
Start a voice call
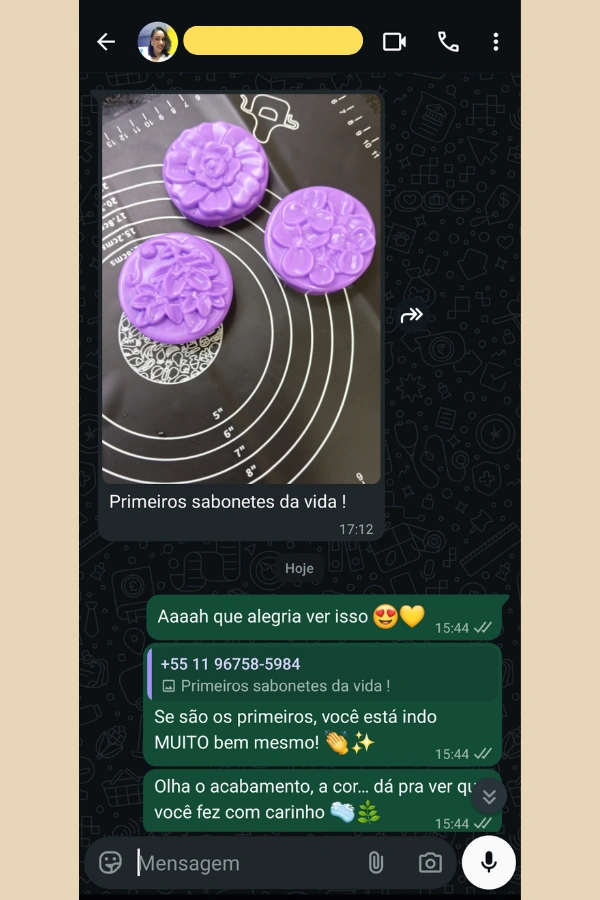448,42
